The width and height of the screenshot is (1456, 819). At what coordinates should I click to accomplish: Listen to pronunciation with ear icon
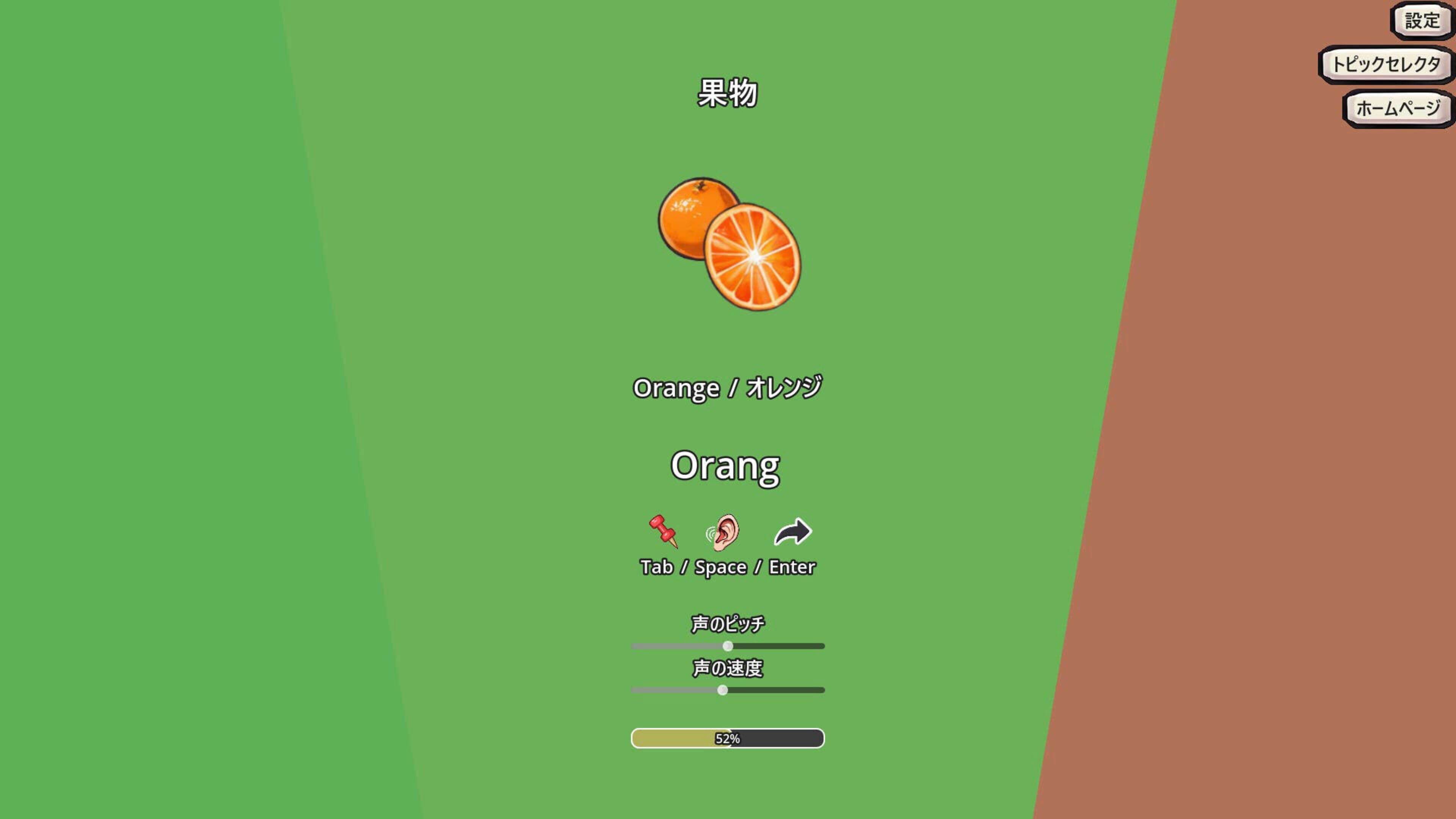click(x=723, y=532)
